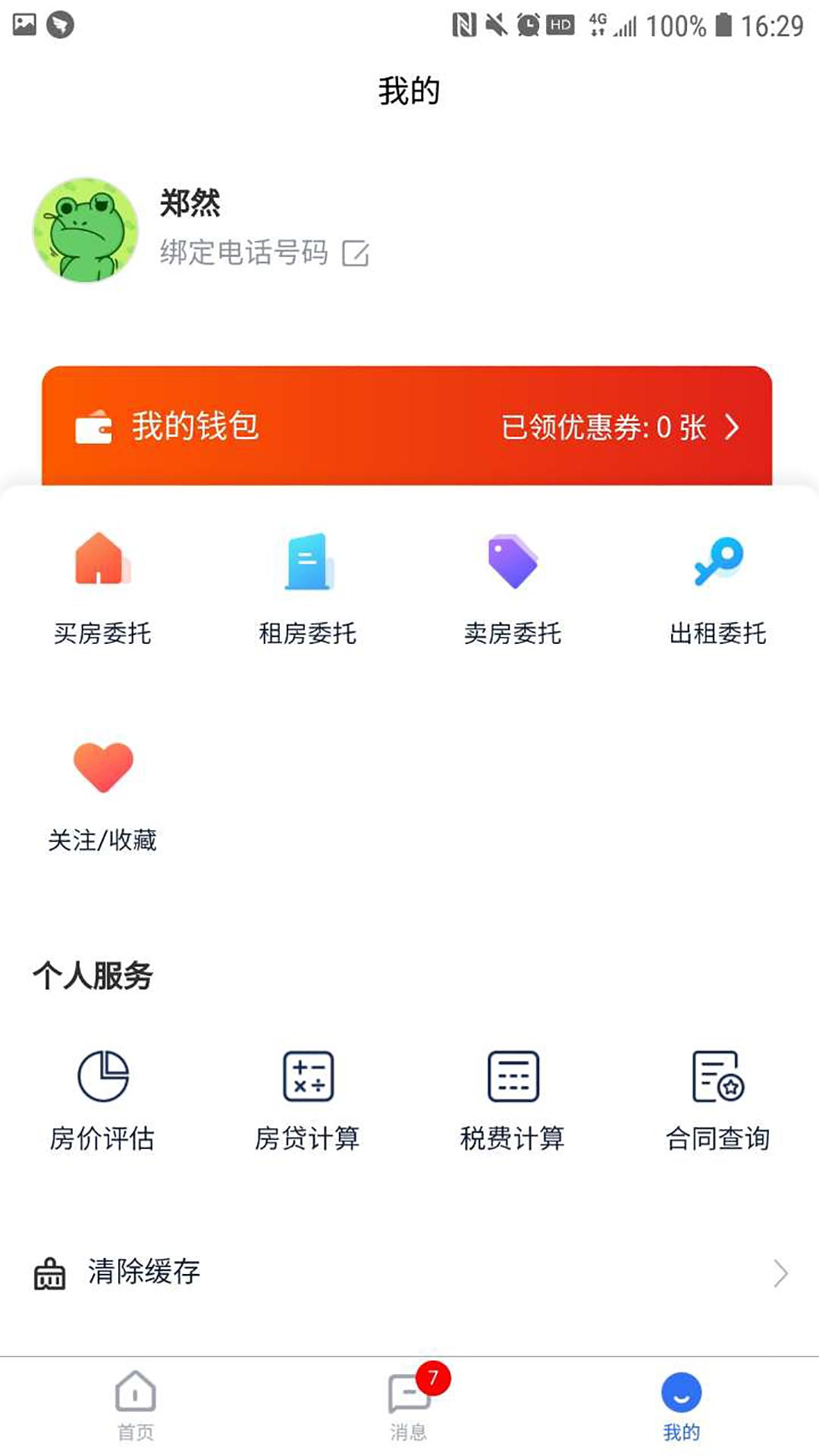This screenshot has height=1456, width=819.
Task: Launch 房贷计算 mortgage calculator
Action: pos(308,1101)
